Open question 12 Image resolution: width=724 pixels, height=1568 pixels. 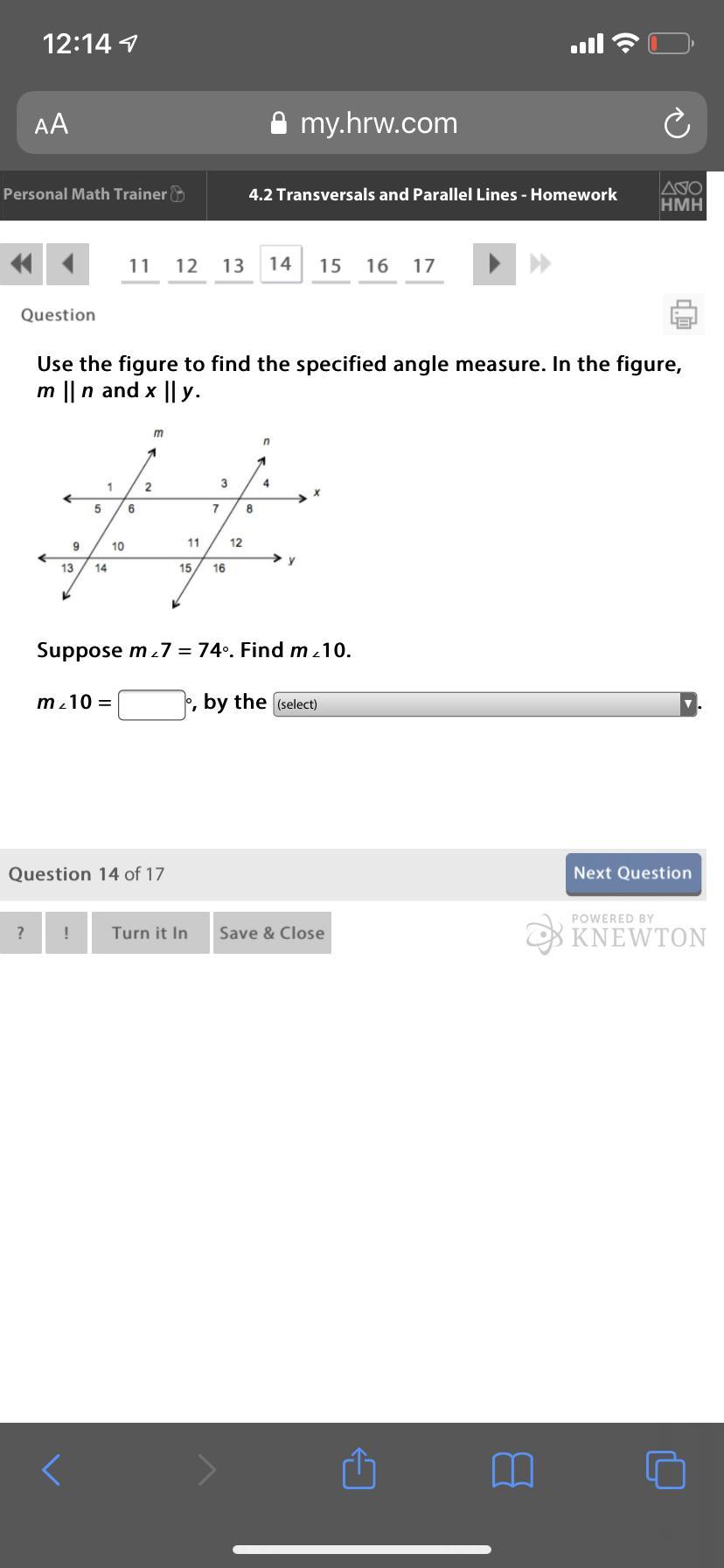pos(186,265)
